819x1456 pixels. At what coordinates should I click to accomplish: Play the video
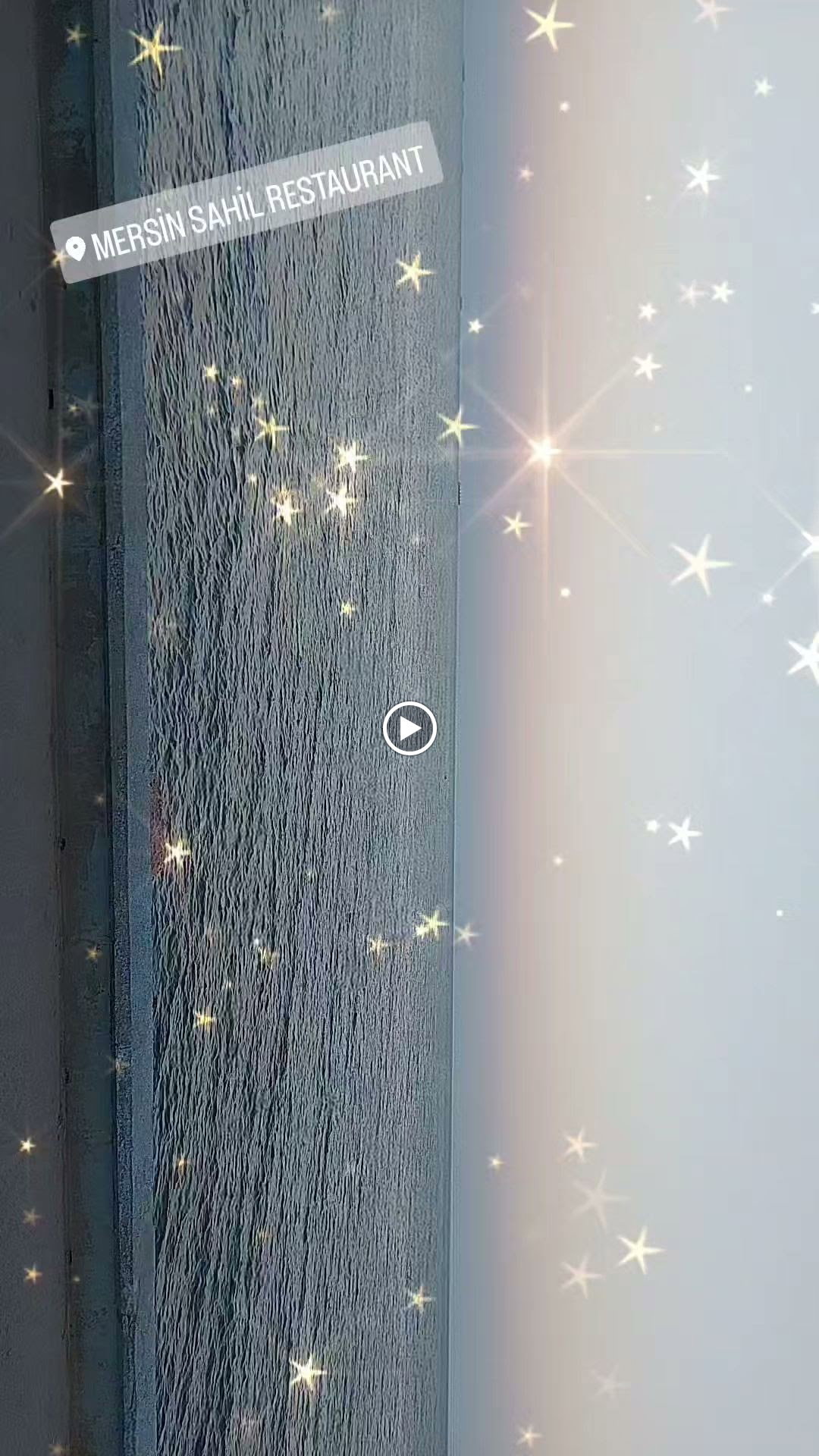coord(409,729)
